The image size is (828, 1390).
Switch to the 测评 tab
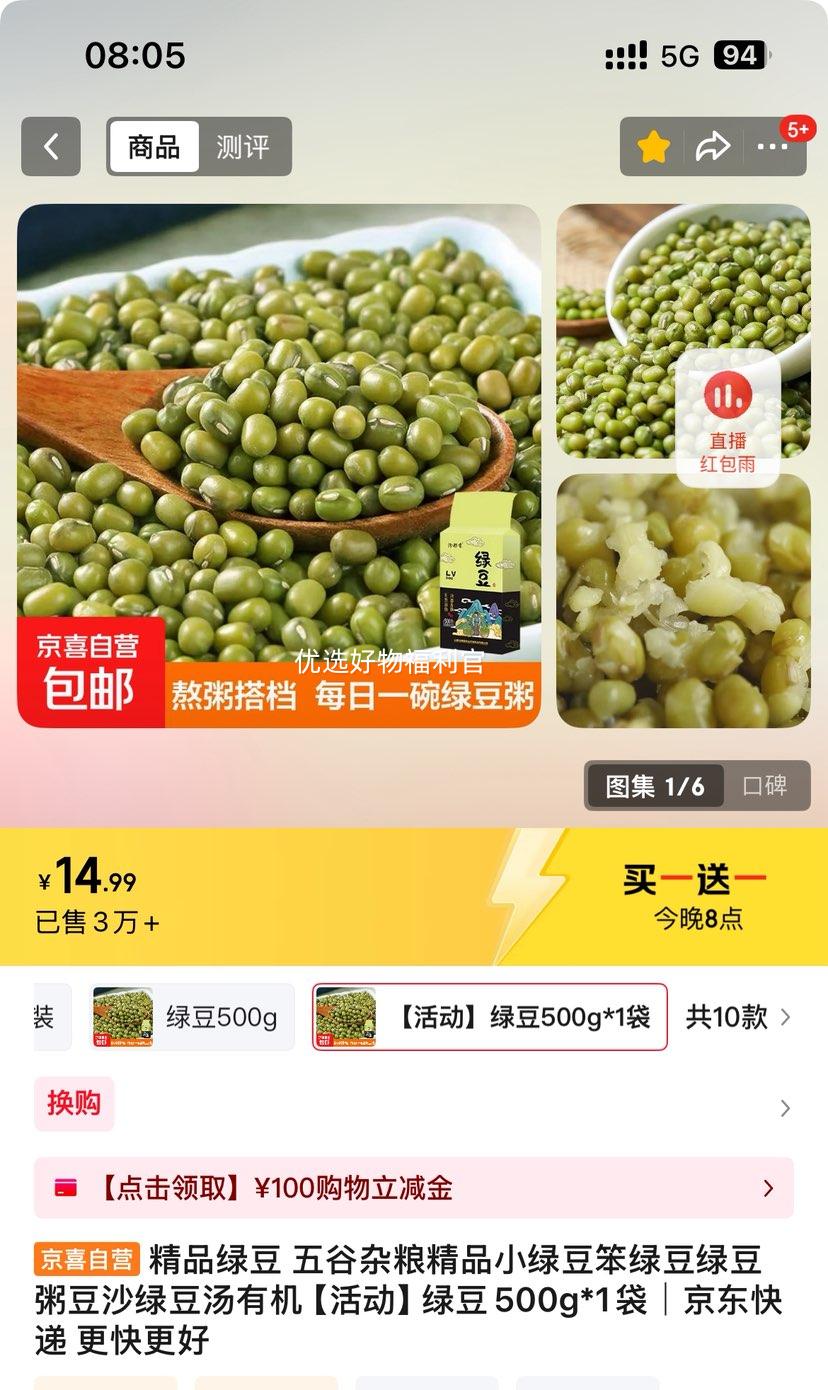click(x=245, y=146)
